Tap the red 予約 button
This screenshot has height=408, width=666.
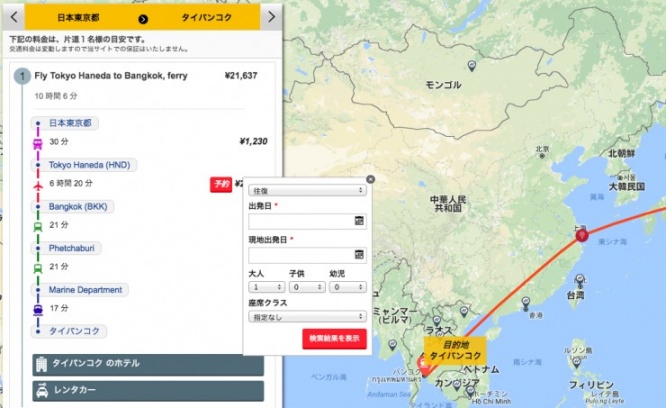point(221,184)
